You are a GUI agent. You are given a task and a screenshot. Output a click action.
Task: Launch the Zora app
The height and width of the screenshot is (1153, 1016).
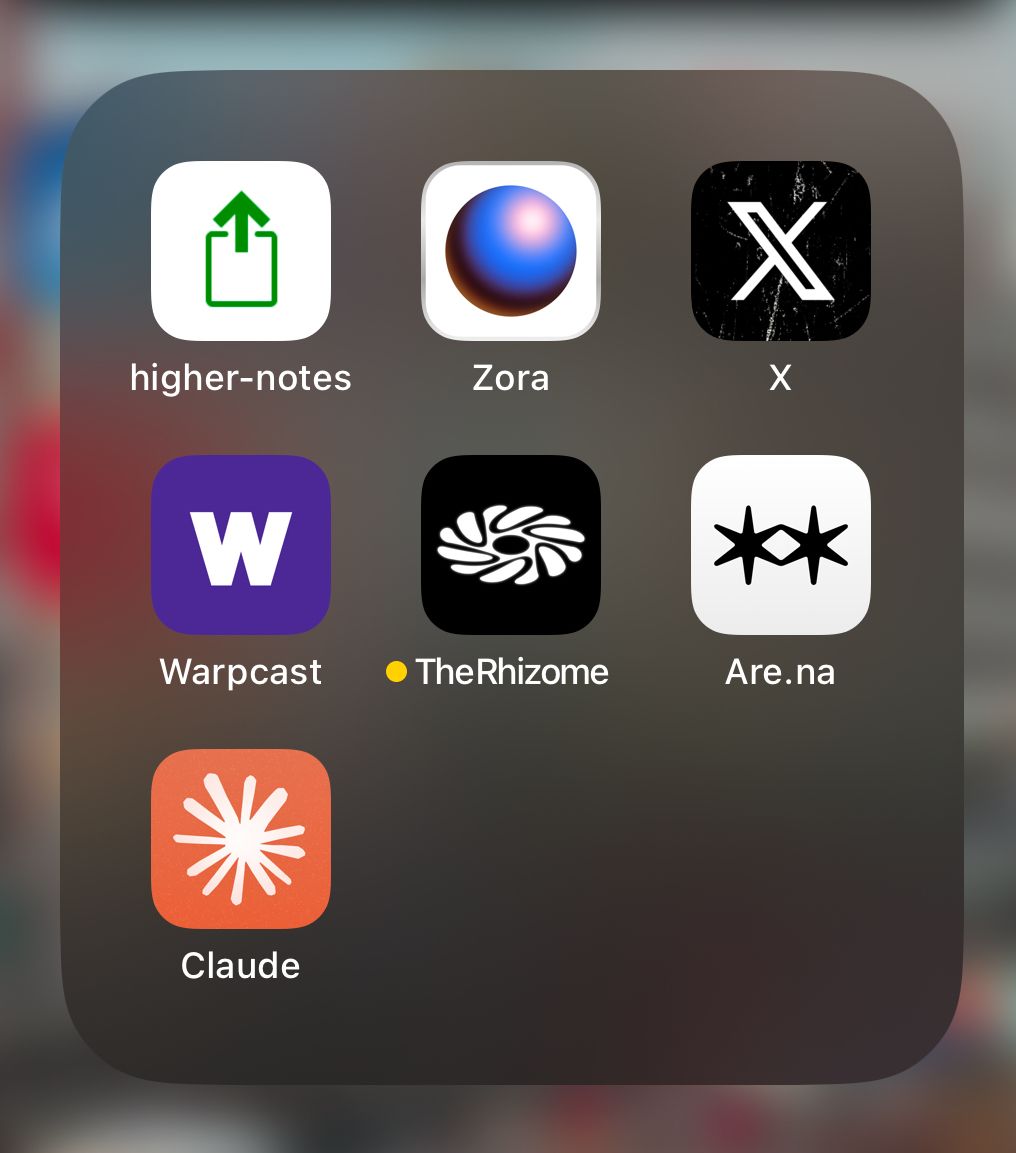point(511,251)
